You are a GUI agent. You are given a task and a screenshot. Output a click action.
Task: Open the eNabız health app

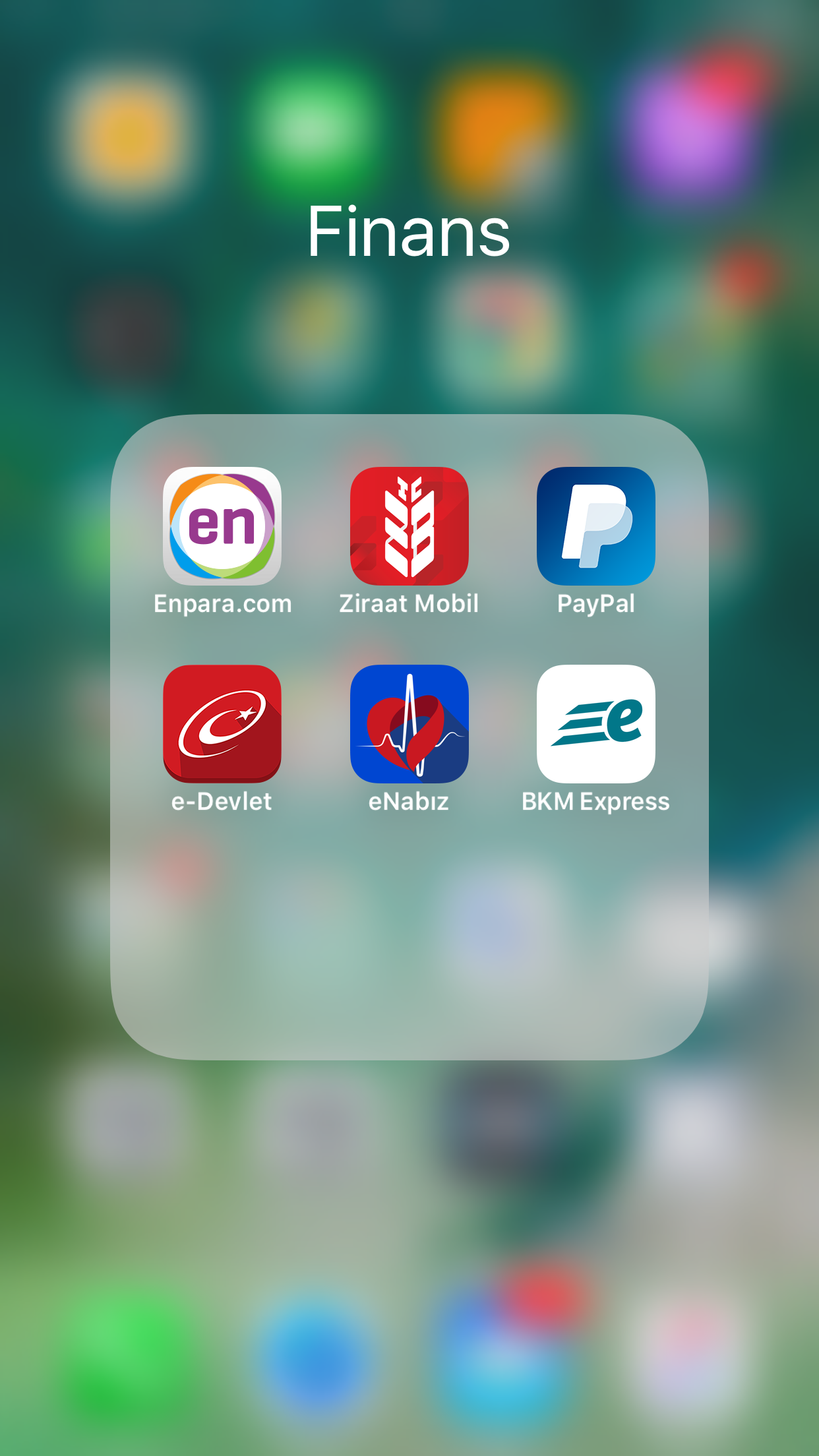tap(409, 724)
